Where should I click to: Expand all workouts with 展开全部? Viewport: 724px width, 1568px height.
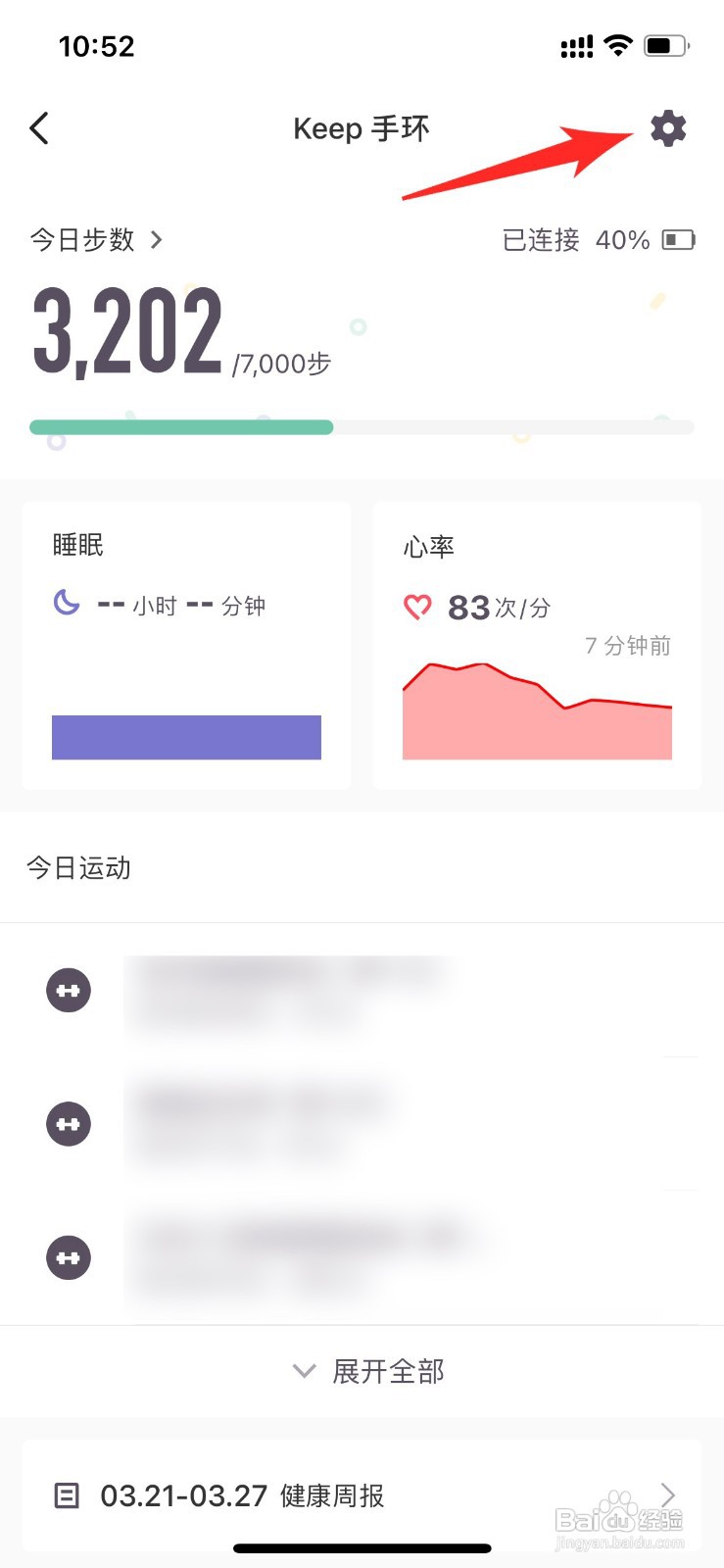click(369, 1371)
